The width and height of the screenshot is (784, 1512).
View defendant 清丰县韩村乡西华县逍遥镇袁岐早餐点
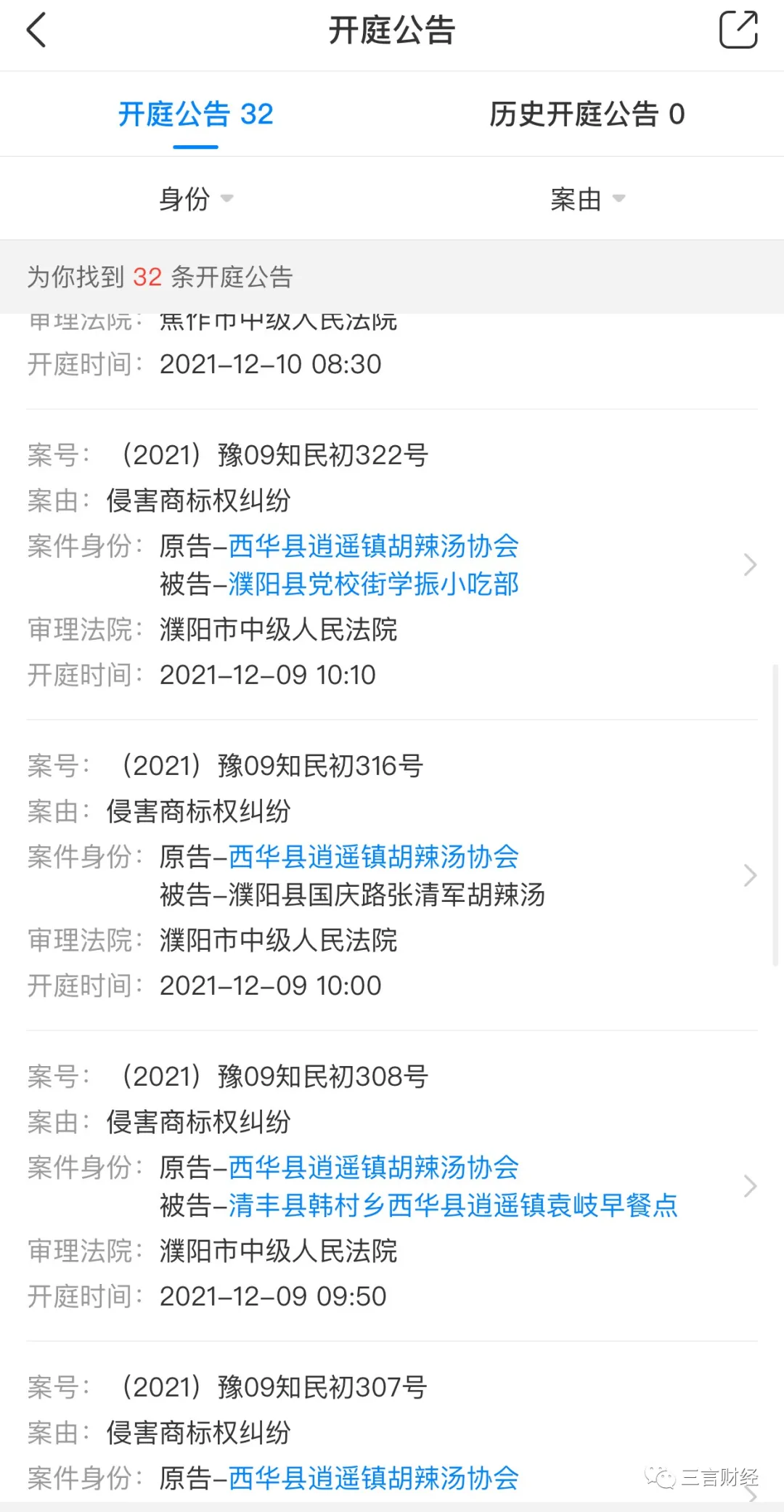pyautogui.click(x=452, y=1206)
